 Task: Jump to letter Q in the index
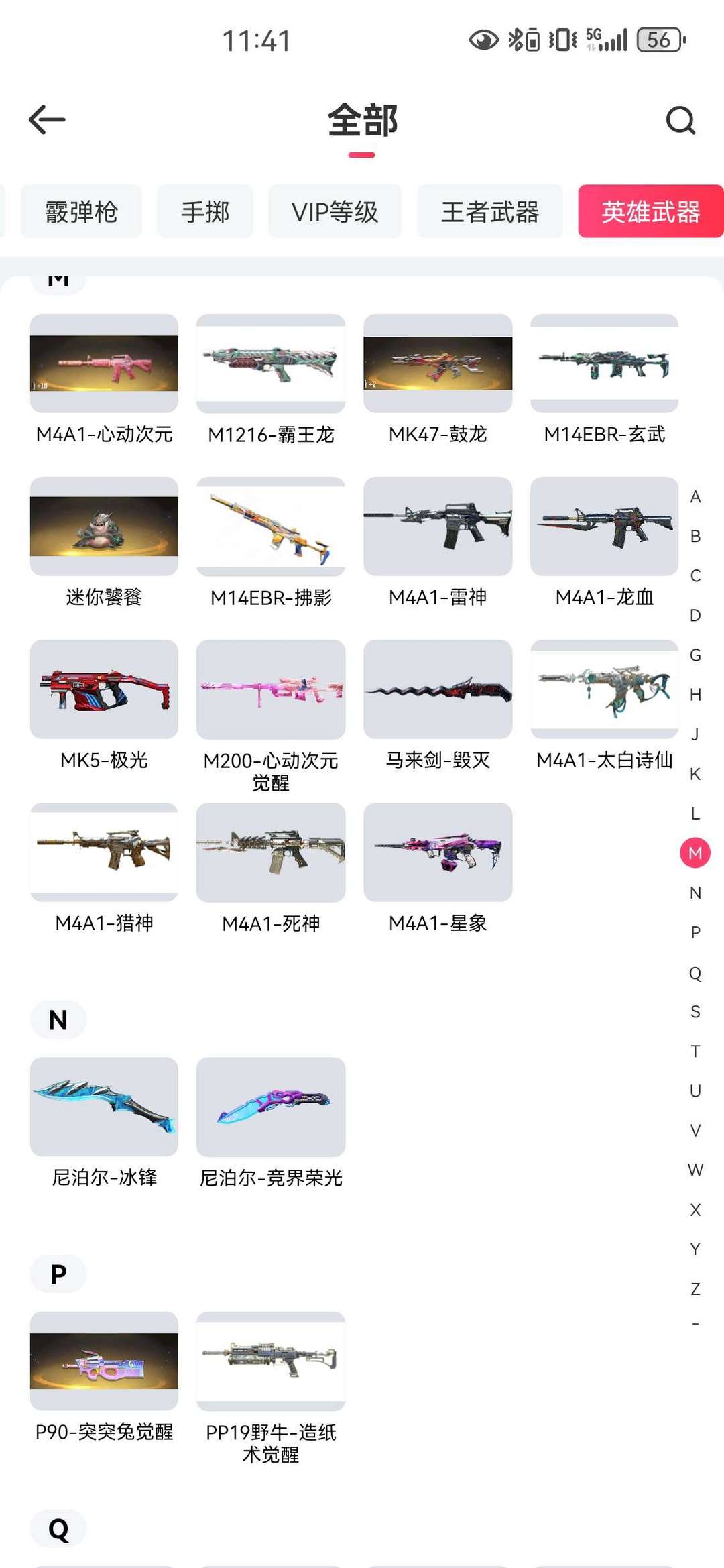click(695, 972)
